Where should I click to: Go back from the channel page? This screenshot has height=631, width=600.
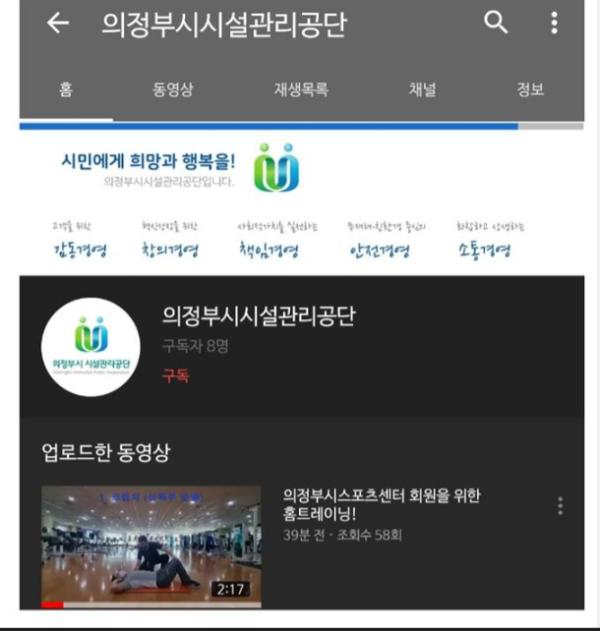click(58, 24)
